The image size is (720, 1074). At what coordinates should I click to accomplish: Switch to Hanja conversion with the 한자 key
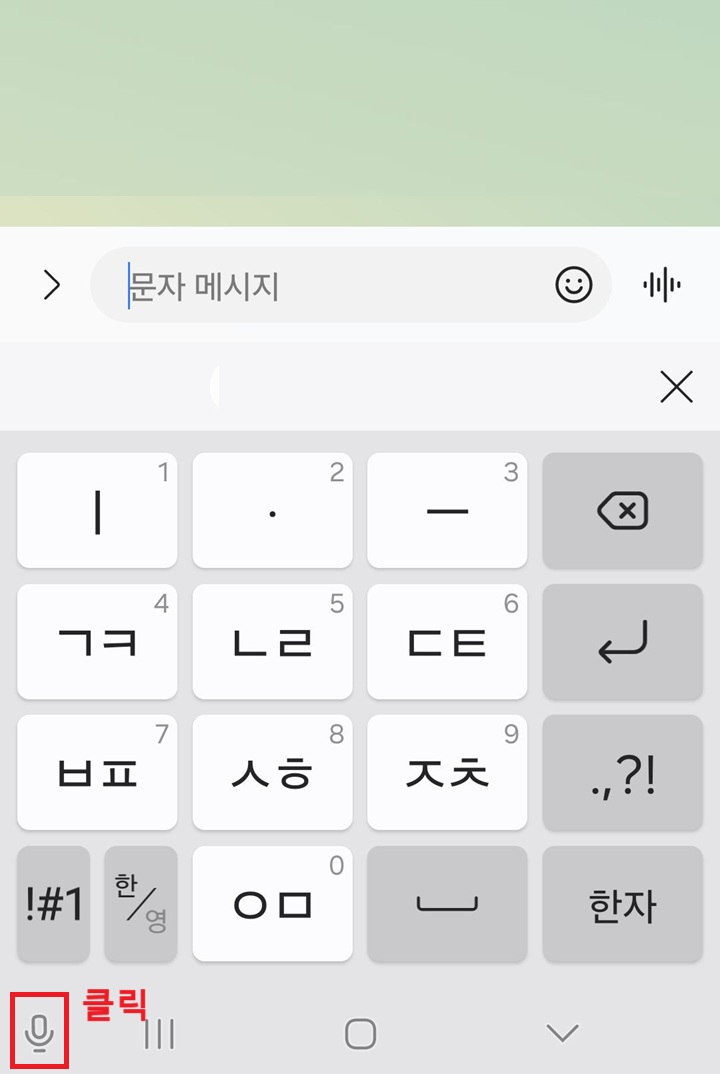coord(622,904)
